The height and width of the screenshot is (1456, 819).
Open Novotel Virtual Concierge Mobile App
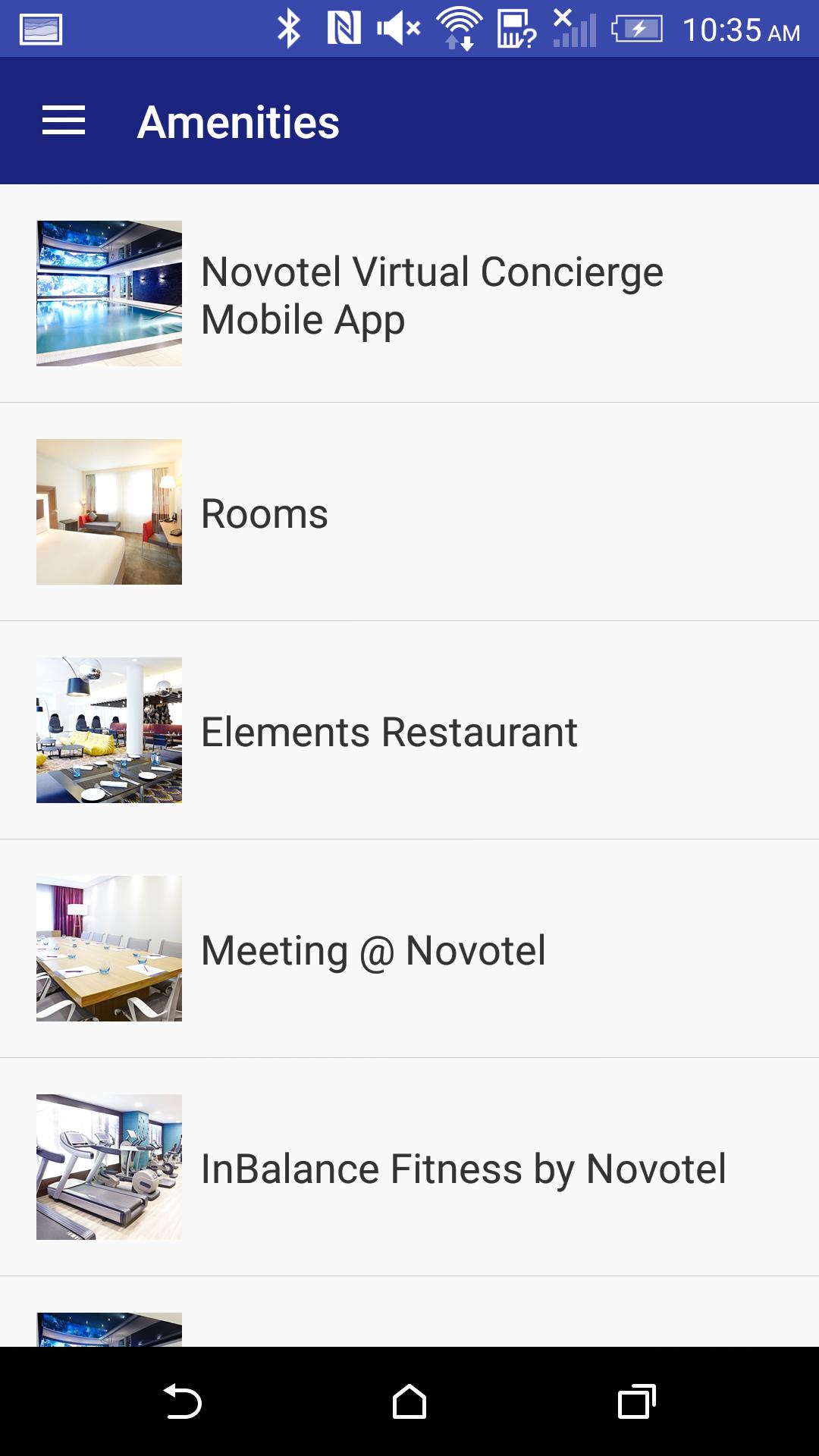409,293
